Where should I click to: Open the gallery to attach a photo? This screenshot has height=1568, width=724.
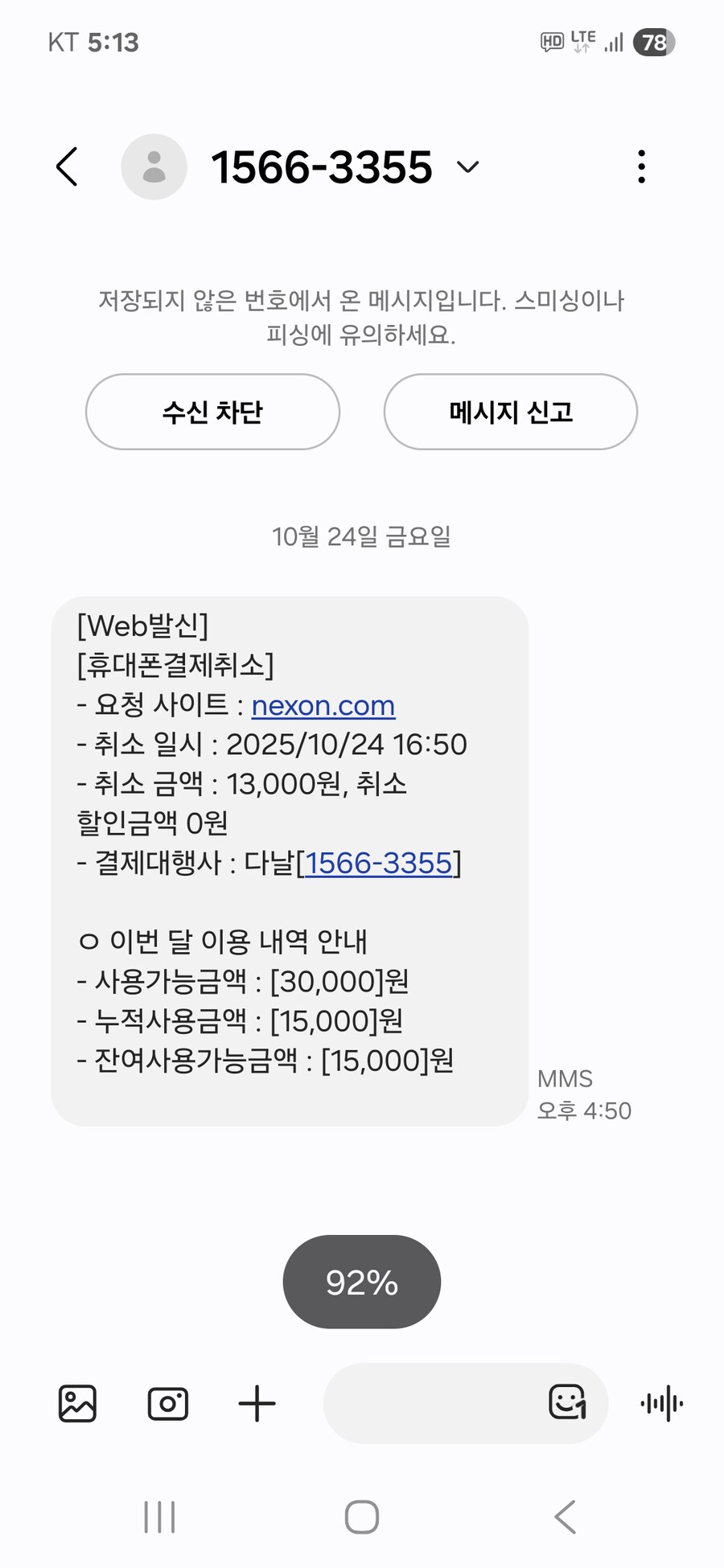point(76,1403)
